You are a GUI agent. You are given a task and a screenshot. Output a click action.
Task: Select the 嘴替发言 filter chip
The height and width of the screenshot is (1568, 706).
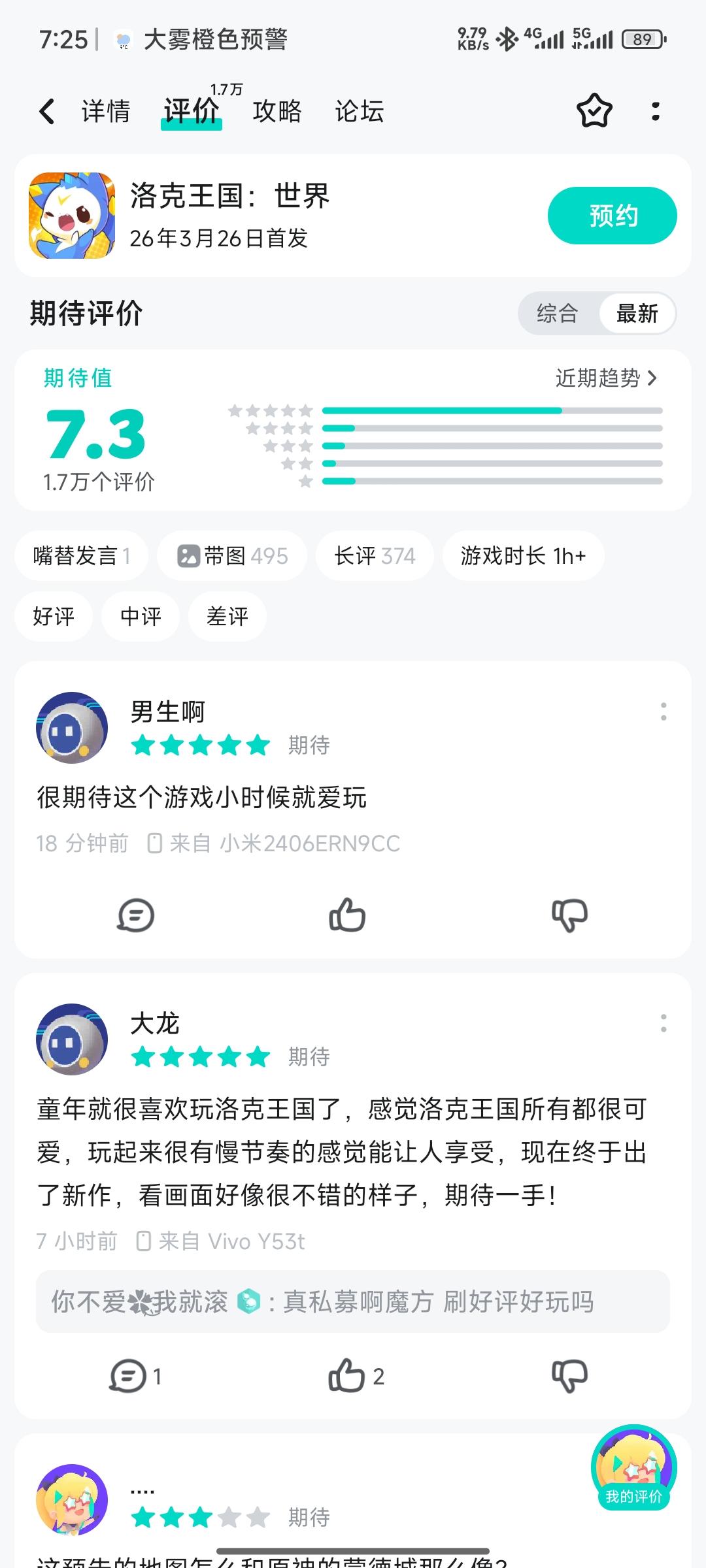point(81,556)
